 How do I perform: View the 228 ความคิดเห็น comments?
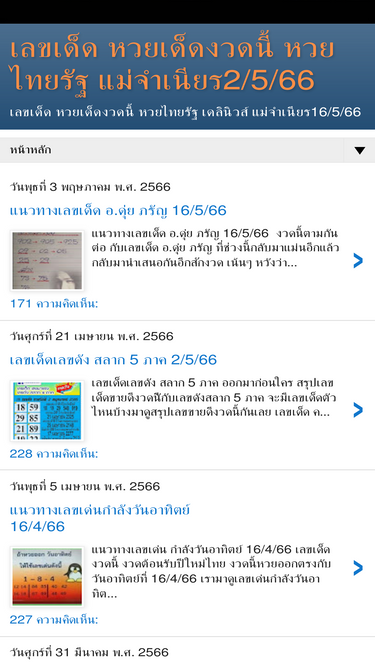point(54,454)
